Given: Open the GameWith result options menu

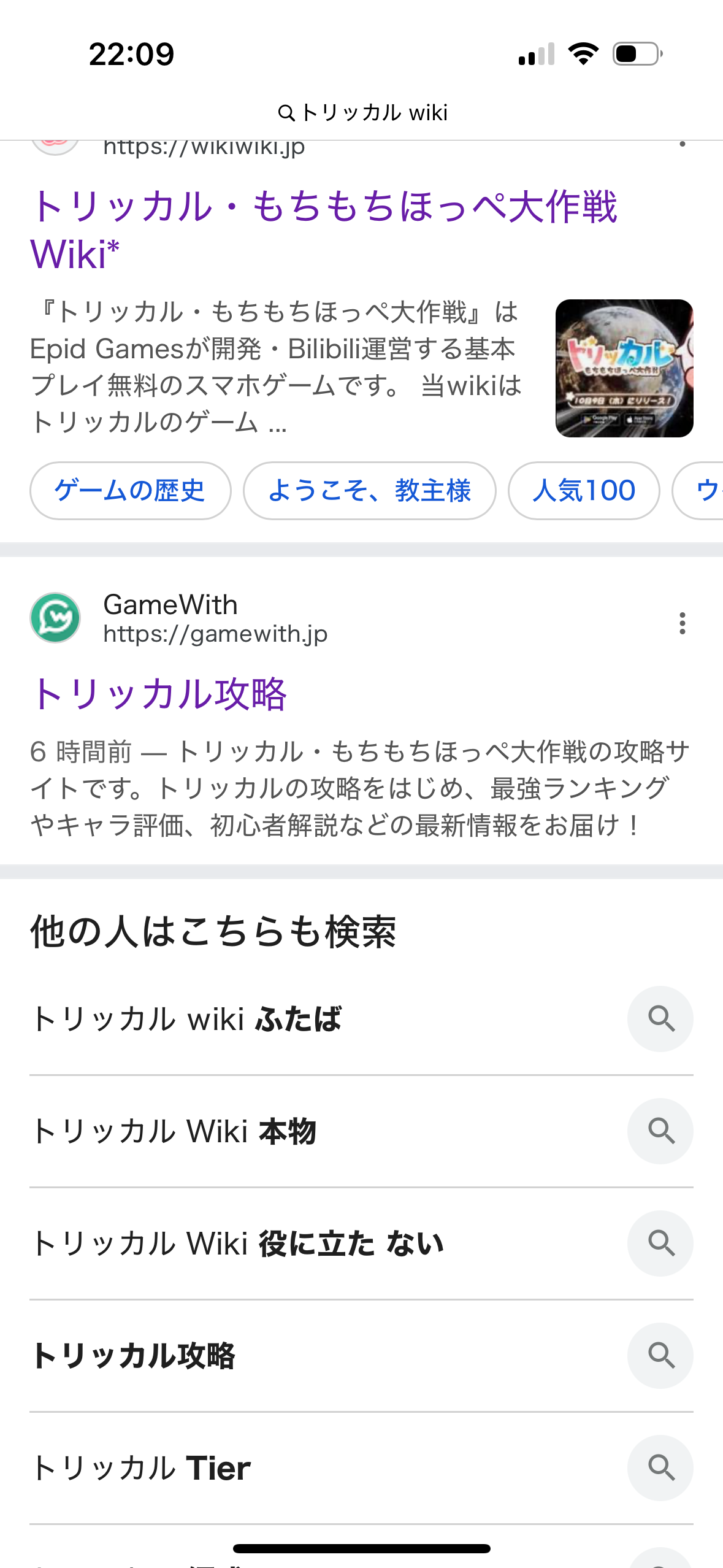Looking at the screenshot, I should 682,623.
